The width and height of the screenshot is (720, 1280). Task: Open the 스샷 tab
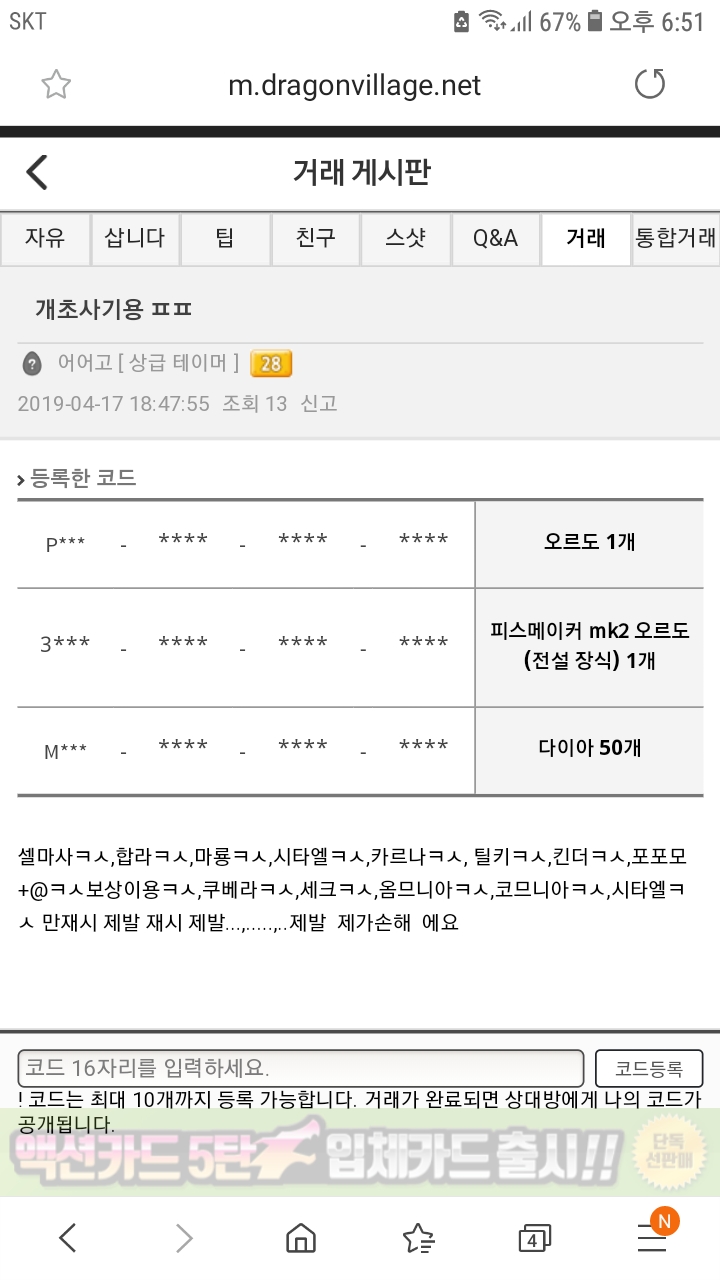pyautogui.click(x=405, y=238)
